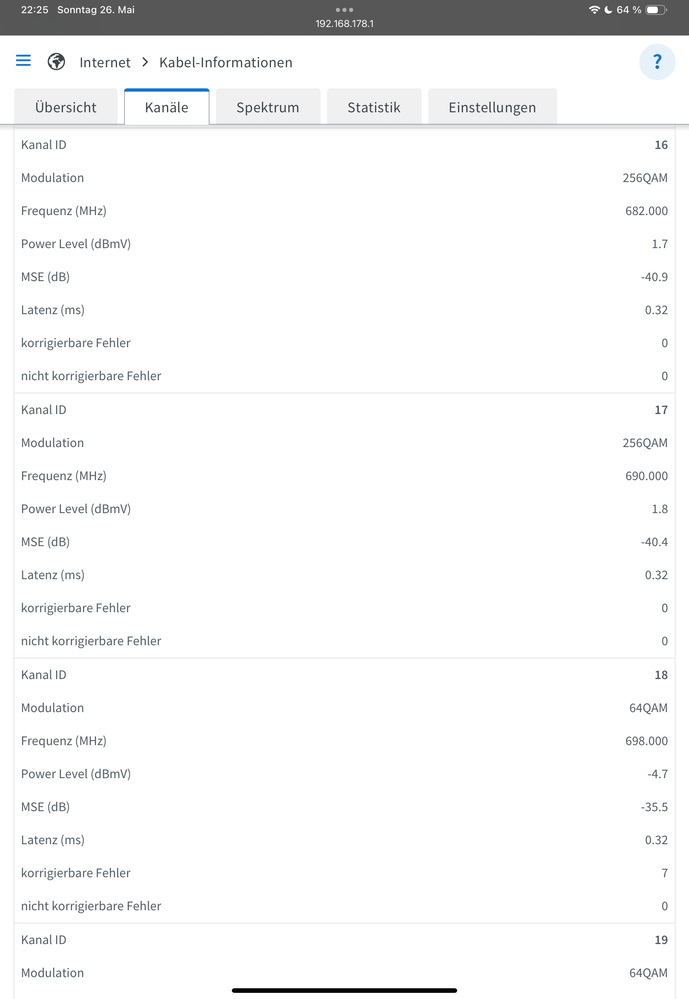Tap the Internet breadcrumb link
The image size is (689, 999).
coord(105,62)
